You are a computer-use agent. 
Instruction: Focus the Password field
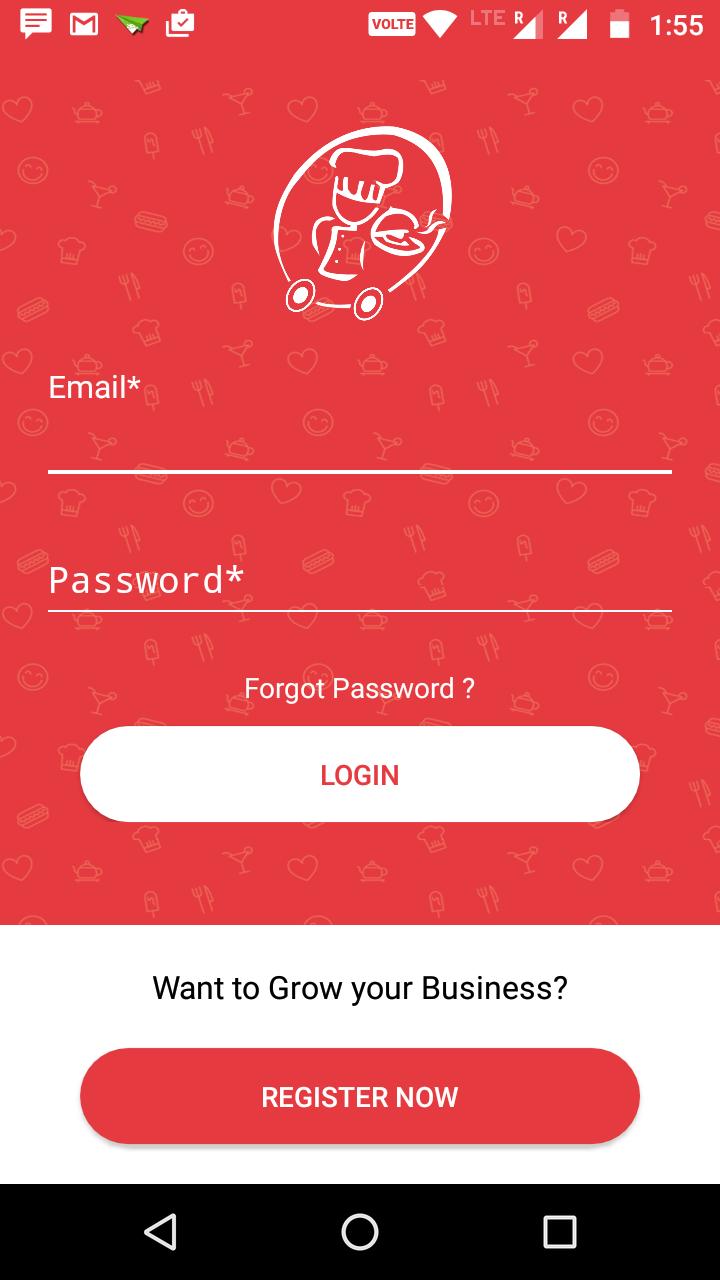coord(360,580)
